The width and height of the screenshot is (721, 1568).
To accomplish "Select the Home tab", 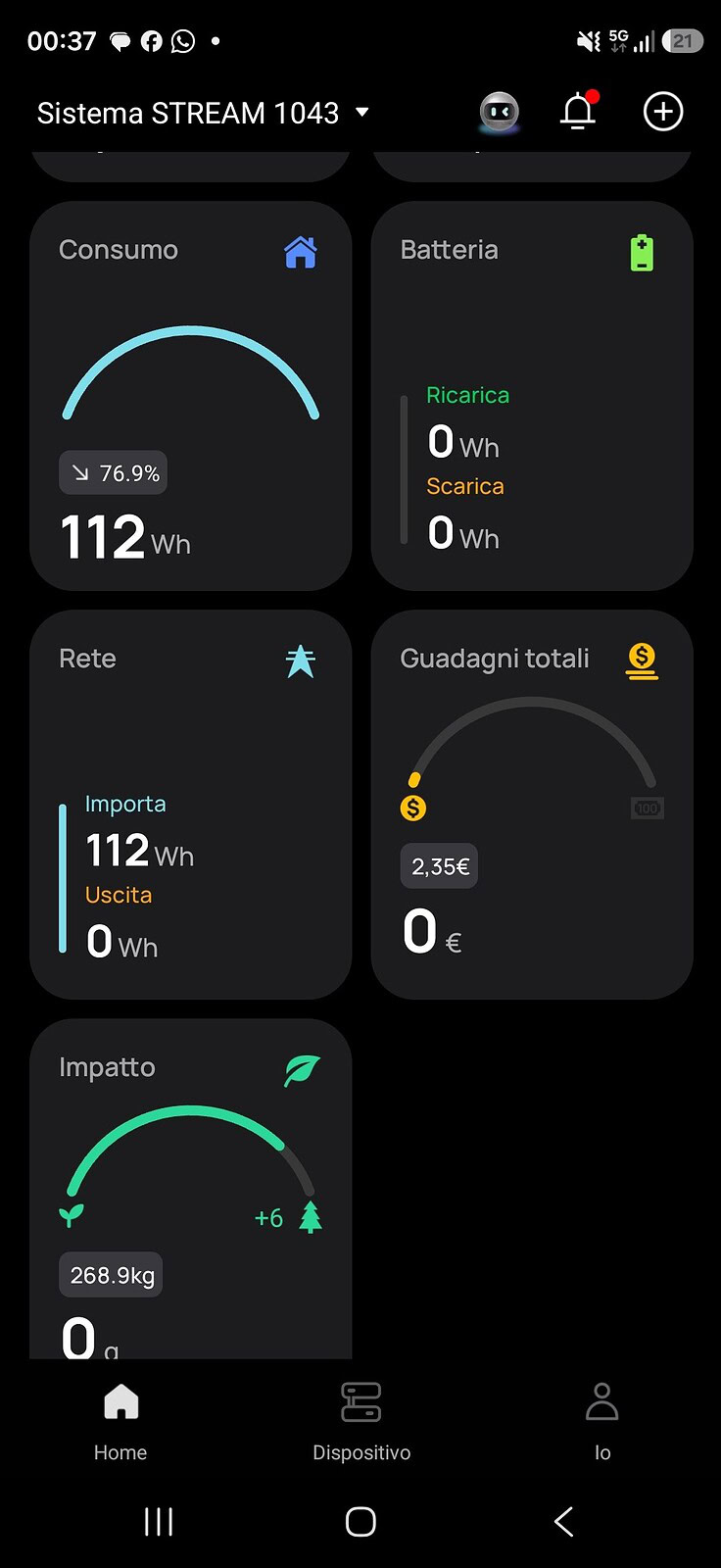I will coord(120,1422).
